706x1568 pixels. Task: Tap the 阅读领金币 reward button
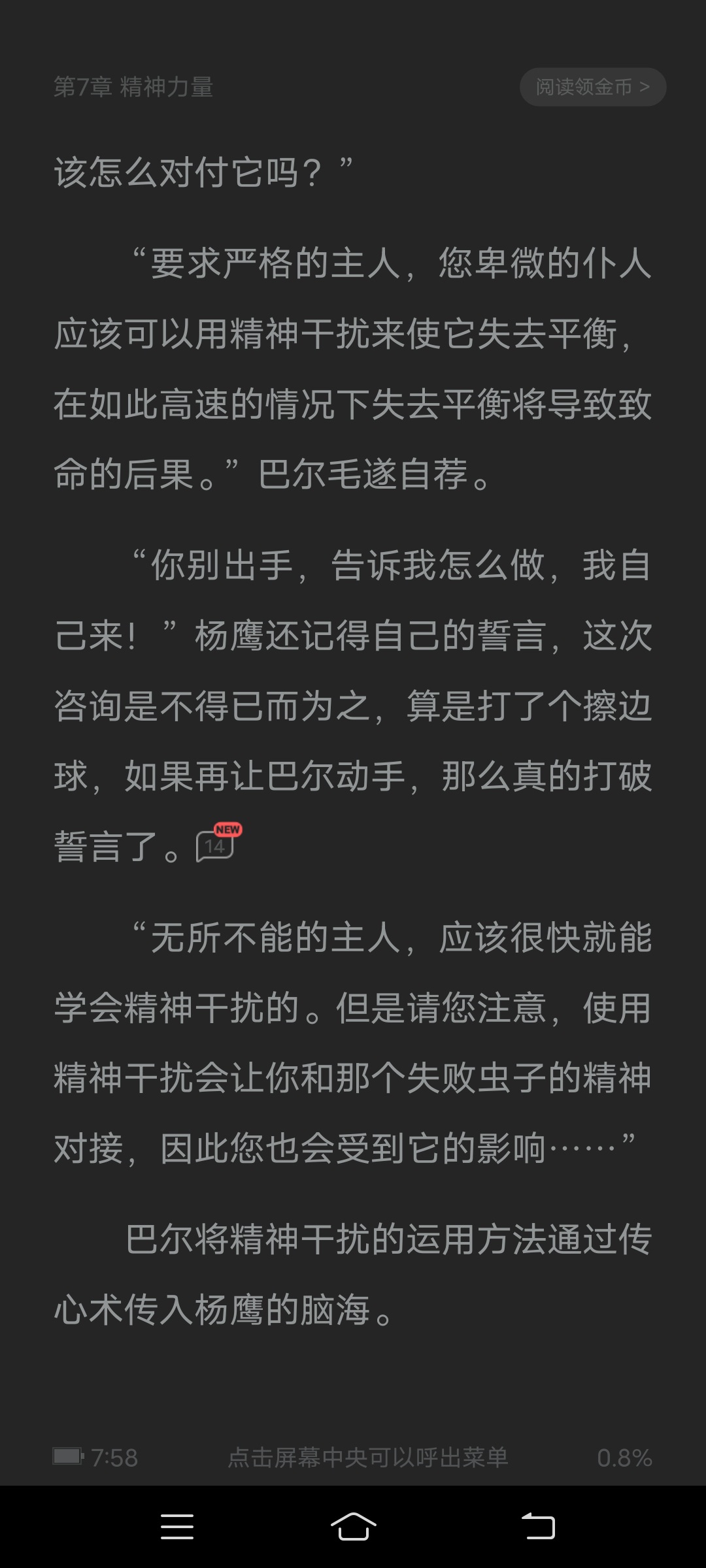[x=593, y=87]
